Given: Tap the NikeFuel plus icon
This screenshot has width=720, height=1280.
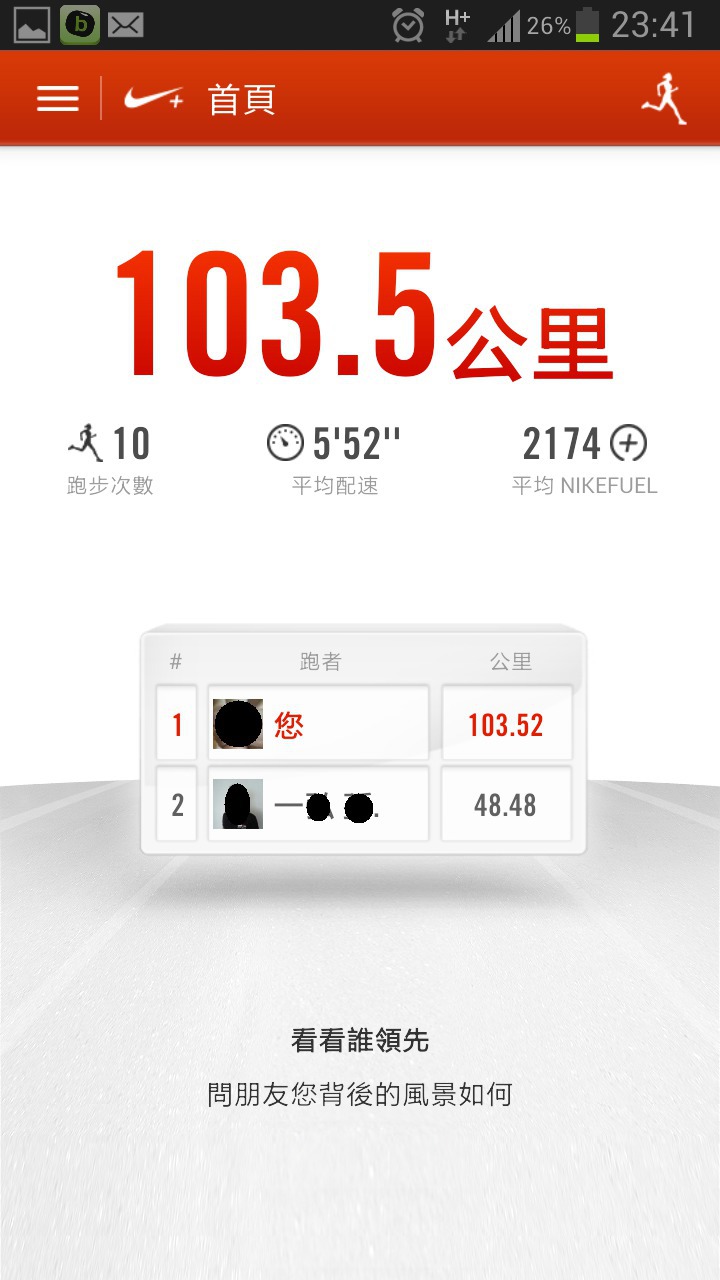Looking at the screenshot, I should (x=629, y=442).
